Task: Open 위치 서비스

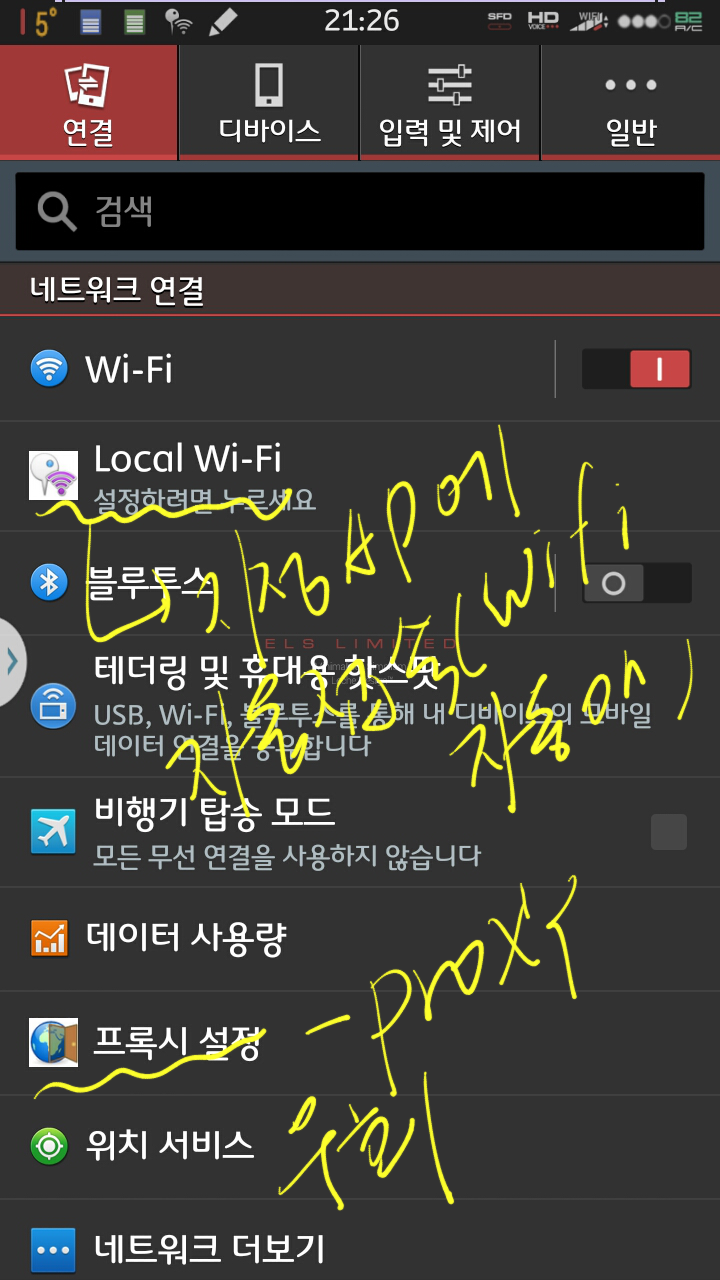Action: [300, 1146]
